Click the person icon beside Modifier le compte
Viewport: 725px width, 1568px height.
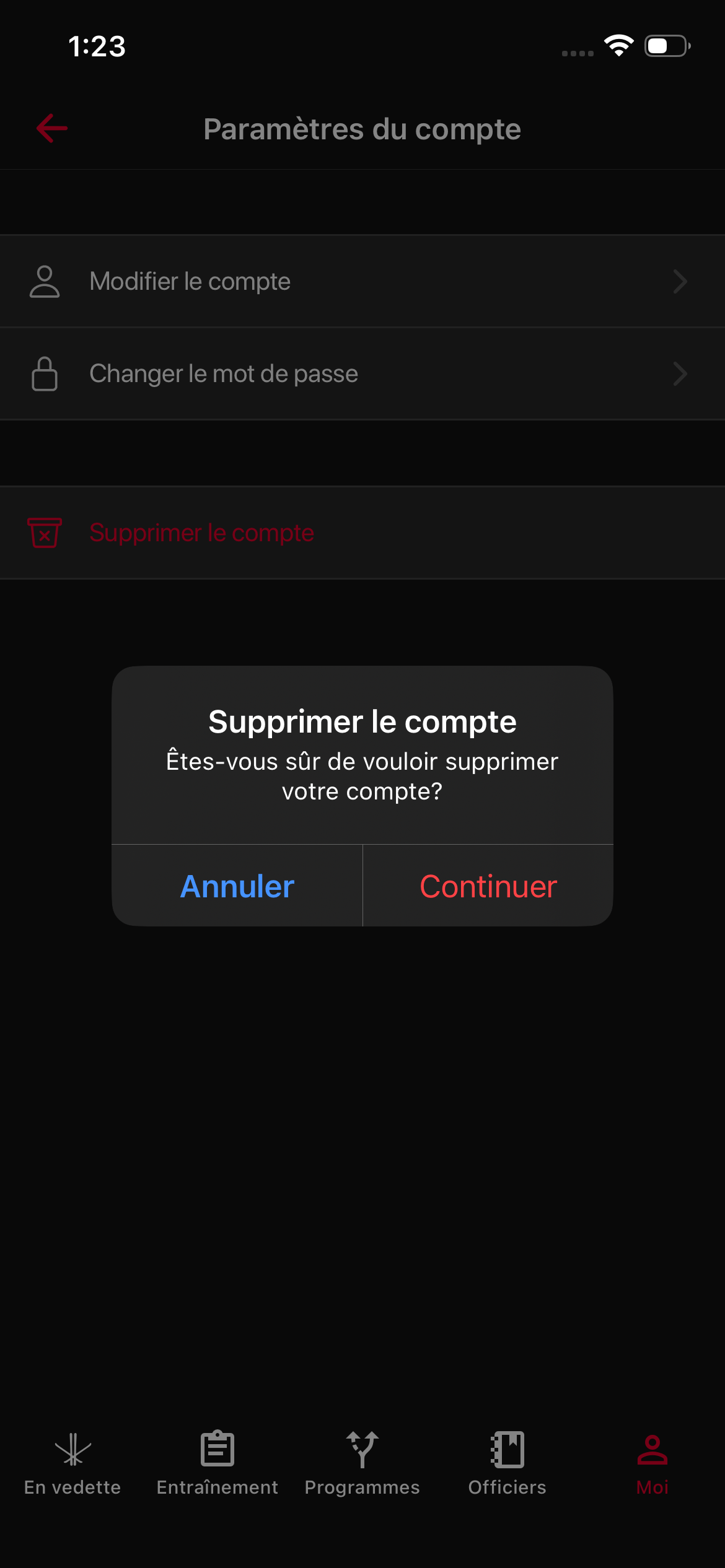(43, 281)
